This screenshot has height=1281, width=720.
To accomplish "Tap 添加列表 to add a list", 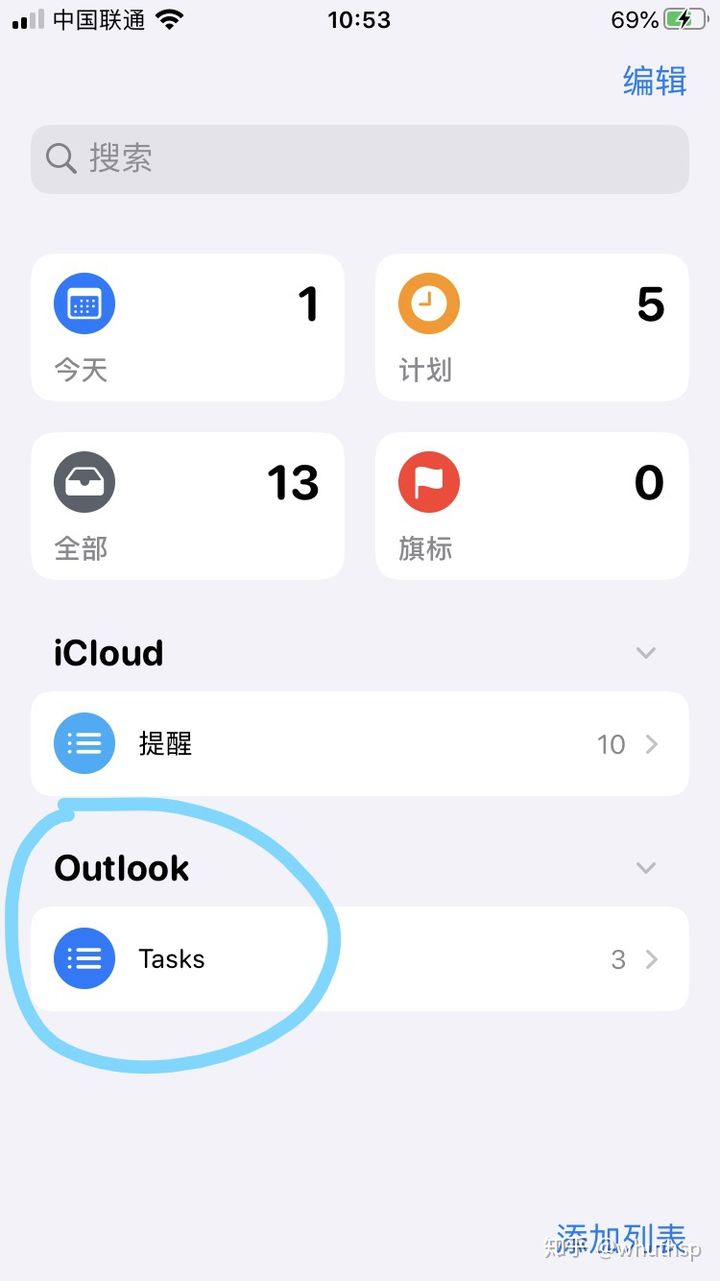I will (x=620, y=1238).
